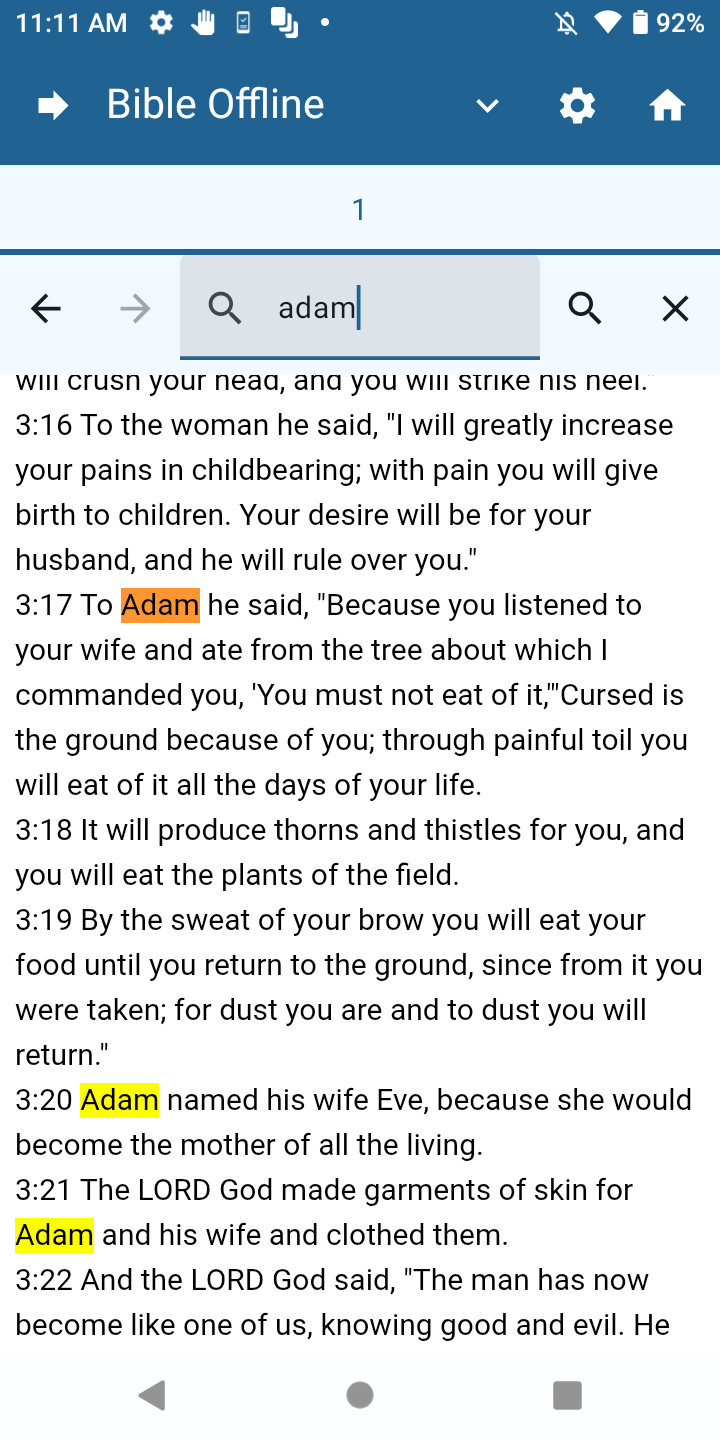Tap the right arrow icon beside Bible Offline
Viewport: 720px width, 1440px height.
click(52, 105)
